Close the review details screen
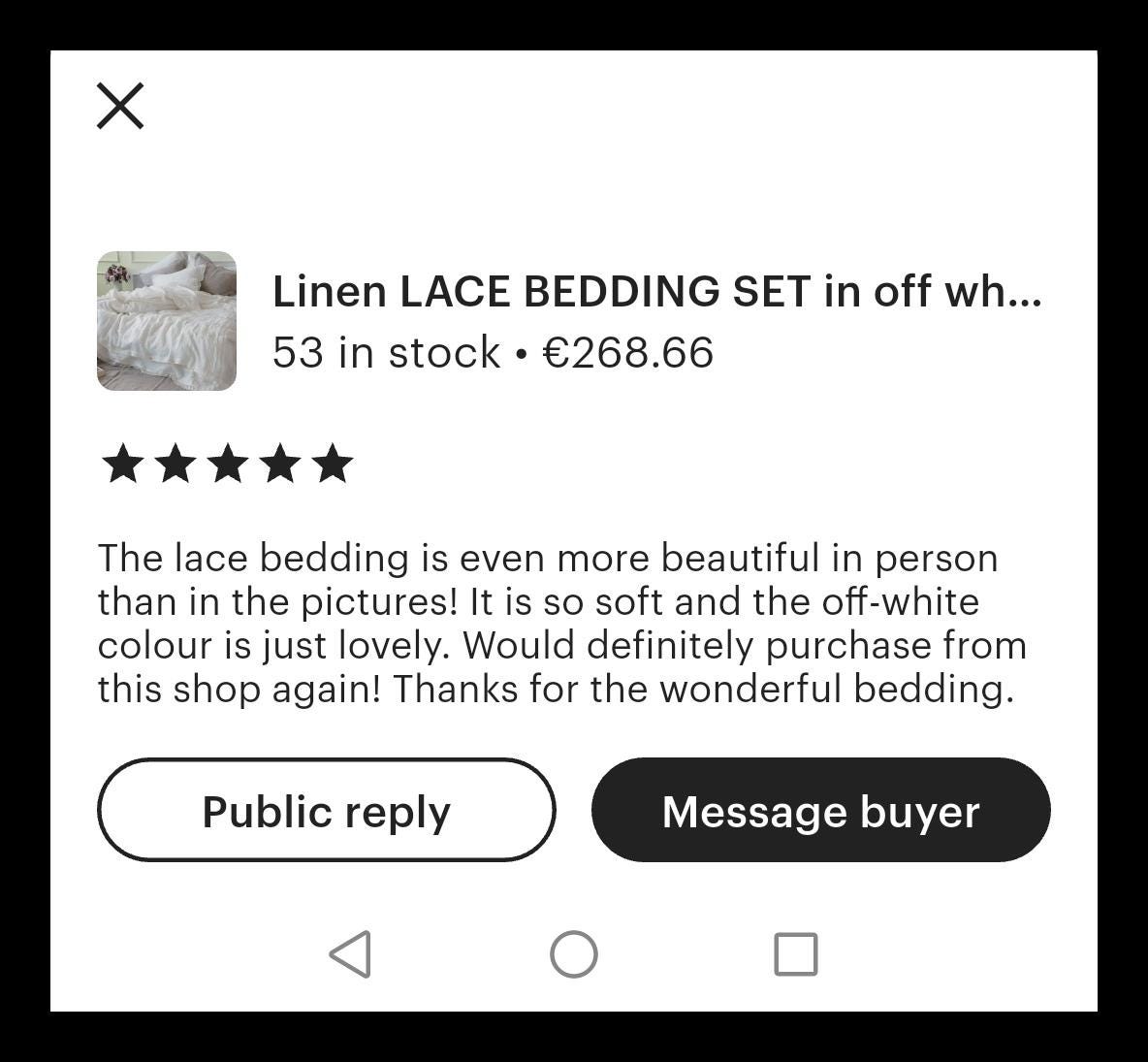The height and width of the screenshot is (1062, 1148). [120, 106]
